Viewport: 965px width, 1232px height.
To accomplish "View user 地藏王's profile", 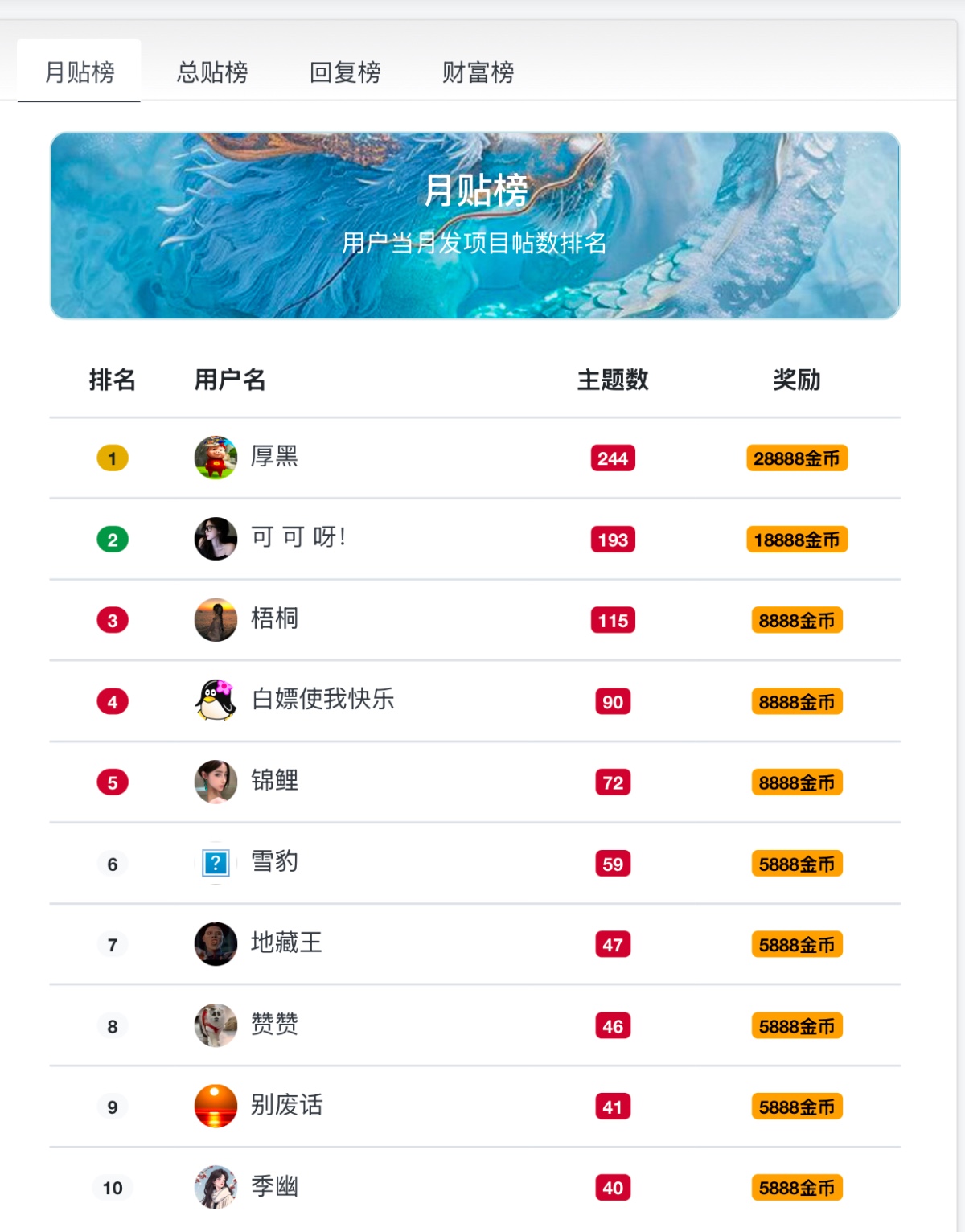I will (285, 943).
